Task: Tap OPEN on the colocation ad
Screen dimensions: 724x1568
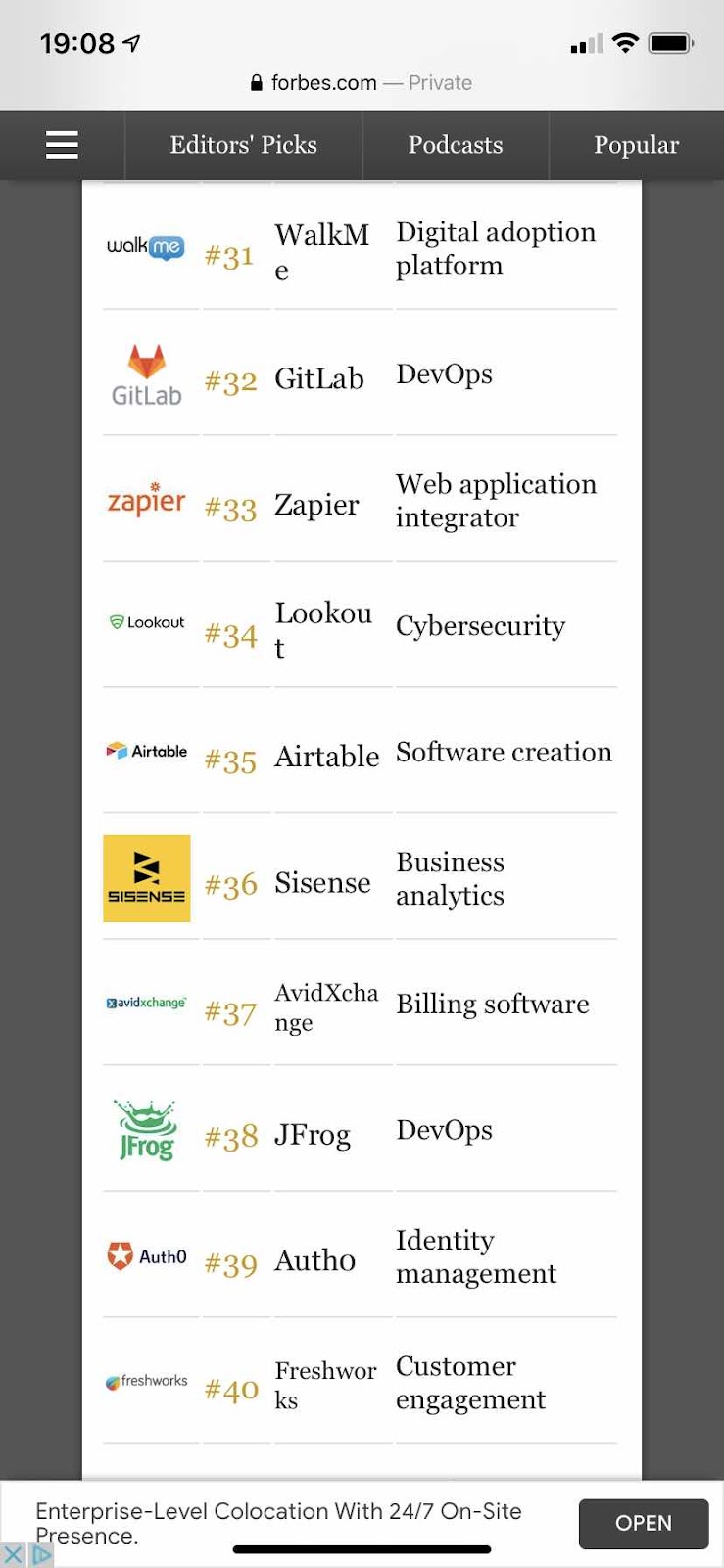Action: click(x=643, y=1523)
